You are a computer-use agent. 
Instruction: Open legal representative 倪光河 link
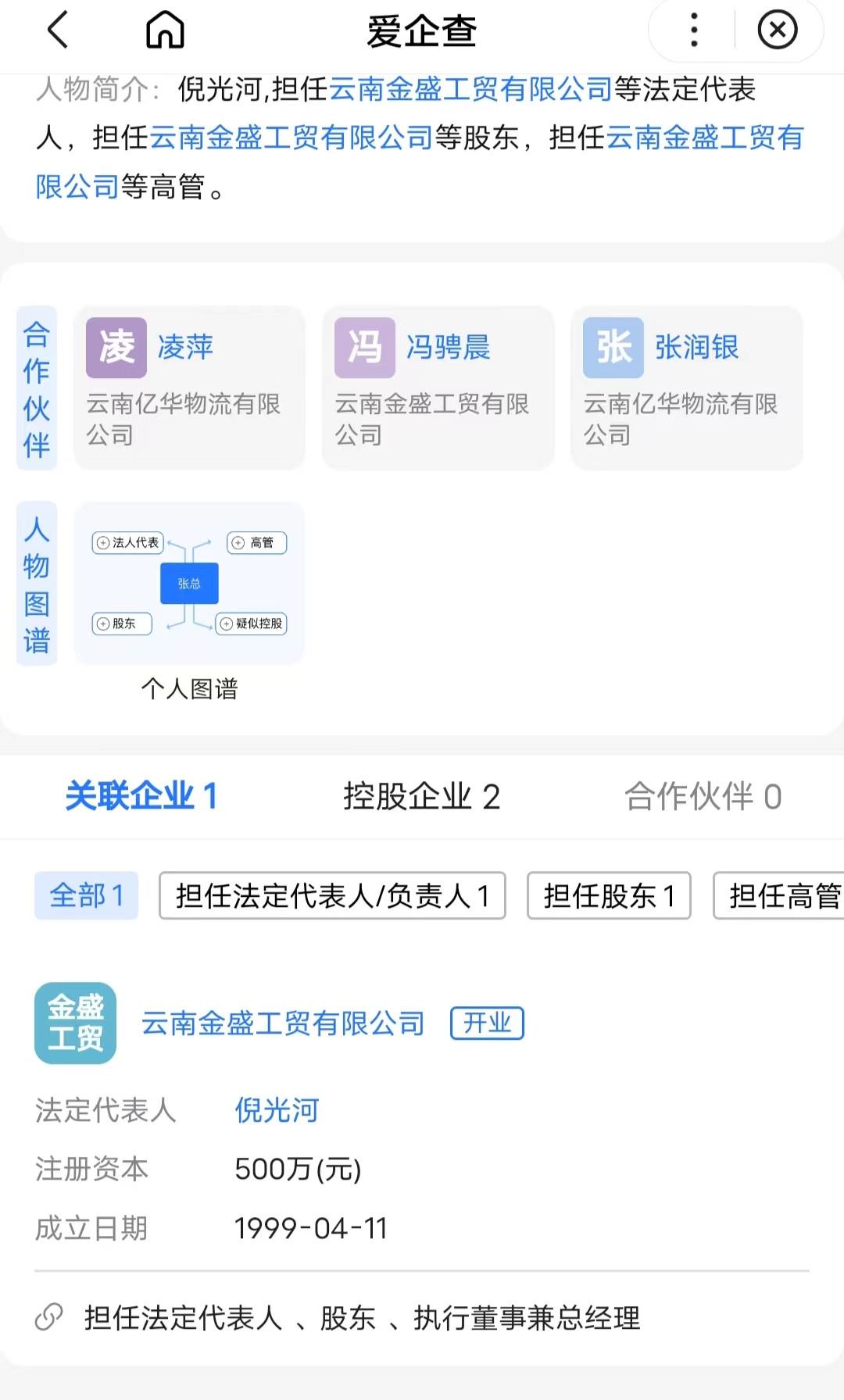click(277, 1110)
